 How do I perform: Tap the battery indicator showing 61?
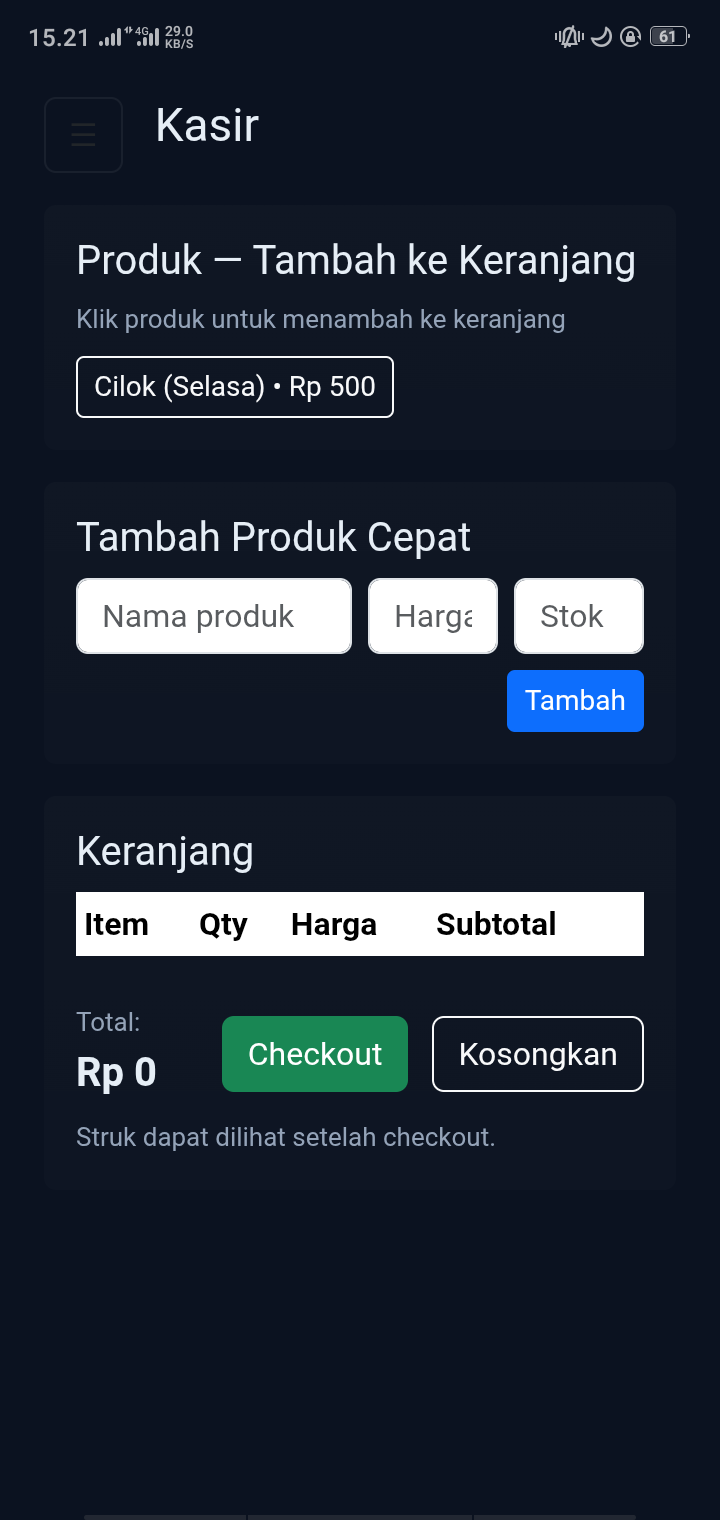click(668, 35)
